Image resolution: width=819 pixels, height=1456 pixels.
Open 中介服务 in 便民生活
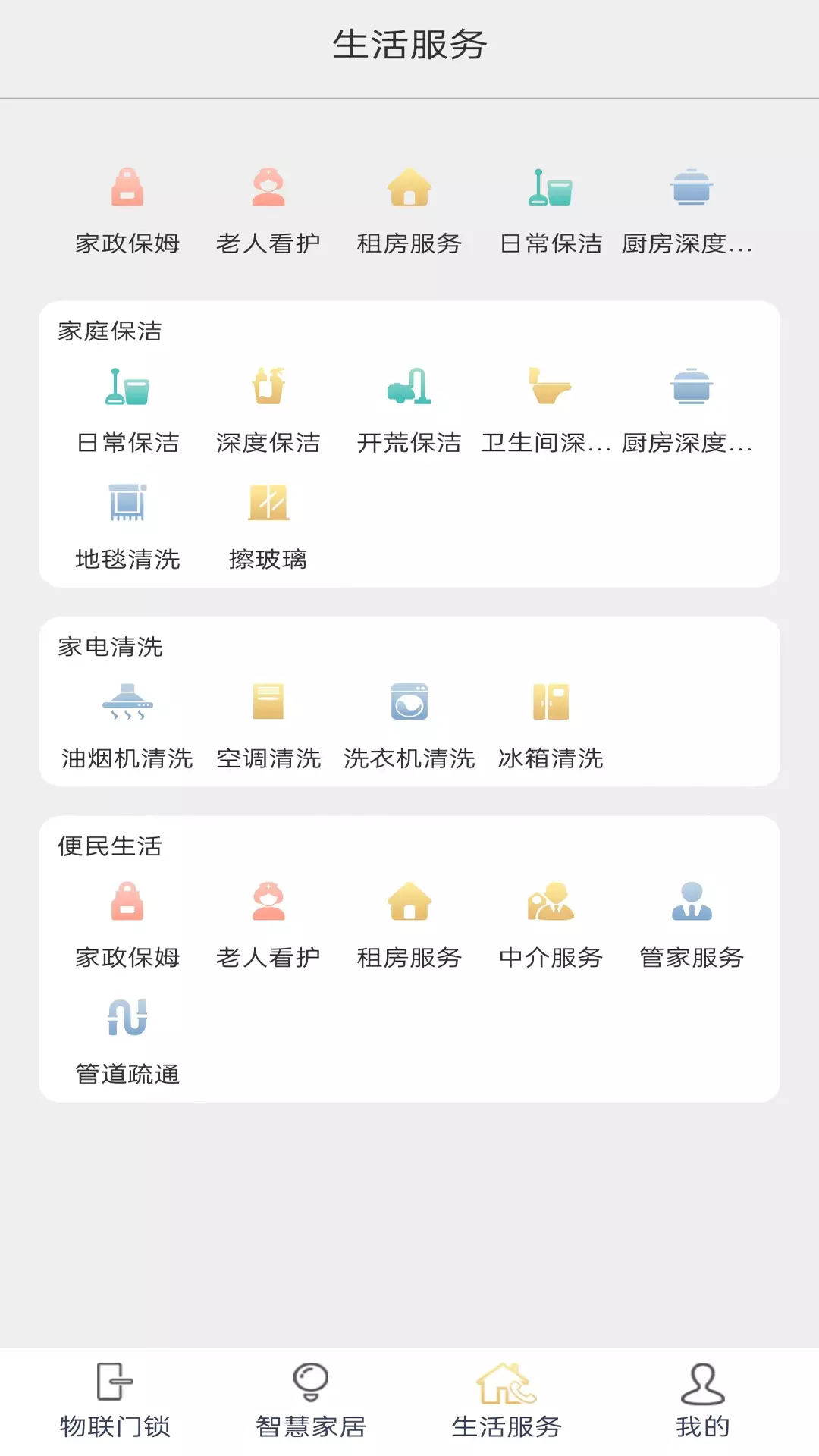[551, 925]
